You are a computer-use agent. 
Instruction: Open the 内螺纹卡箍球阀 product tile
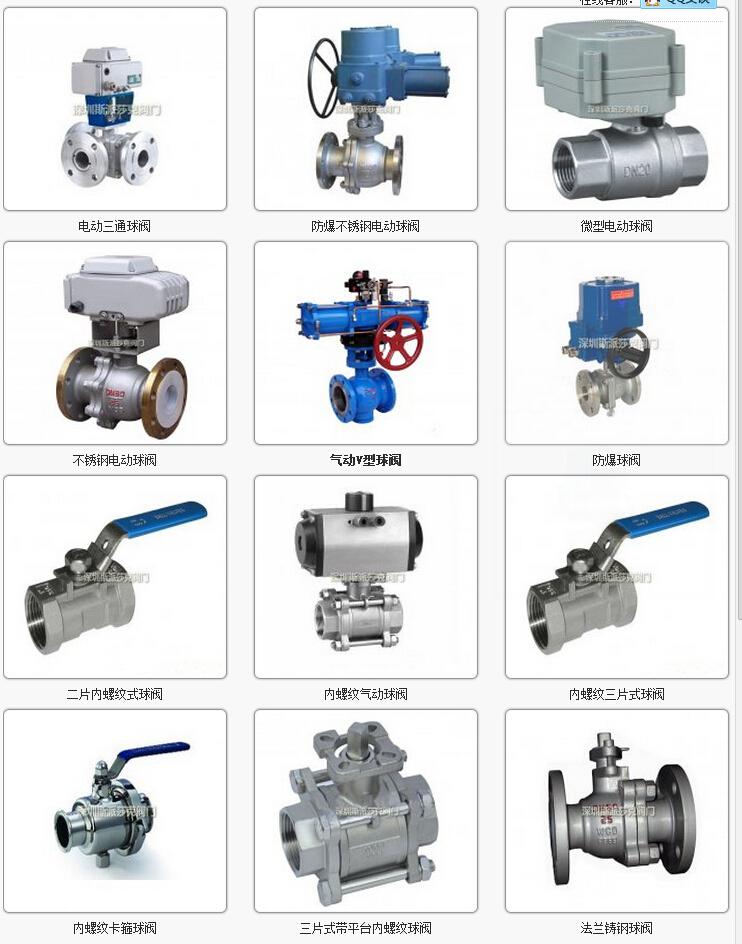click(x=115, y=811)
